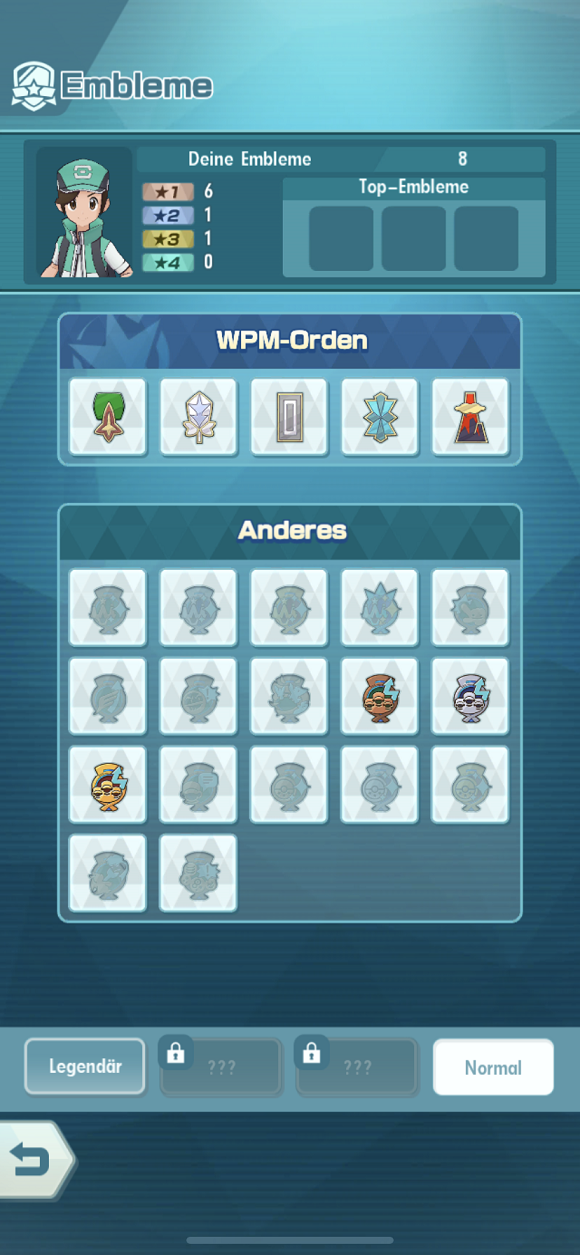Go back with the return arrow
The height and width of the screenshot is (1255, 580).
[34, 1160]
